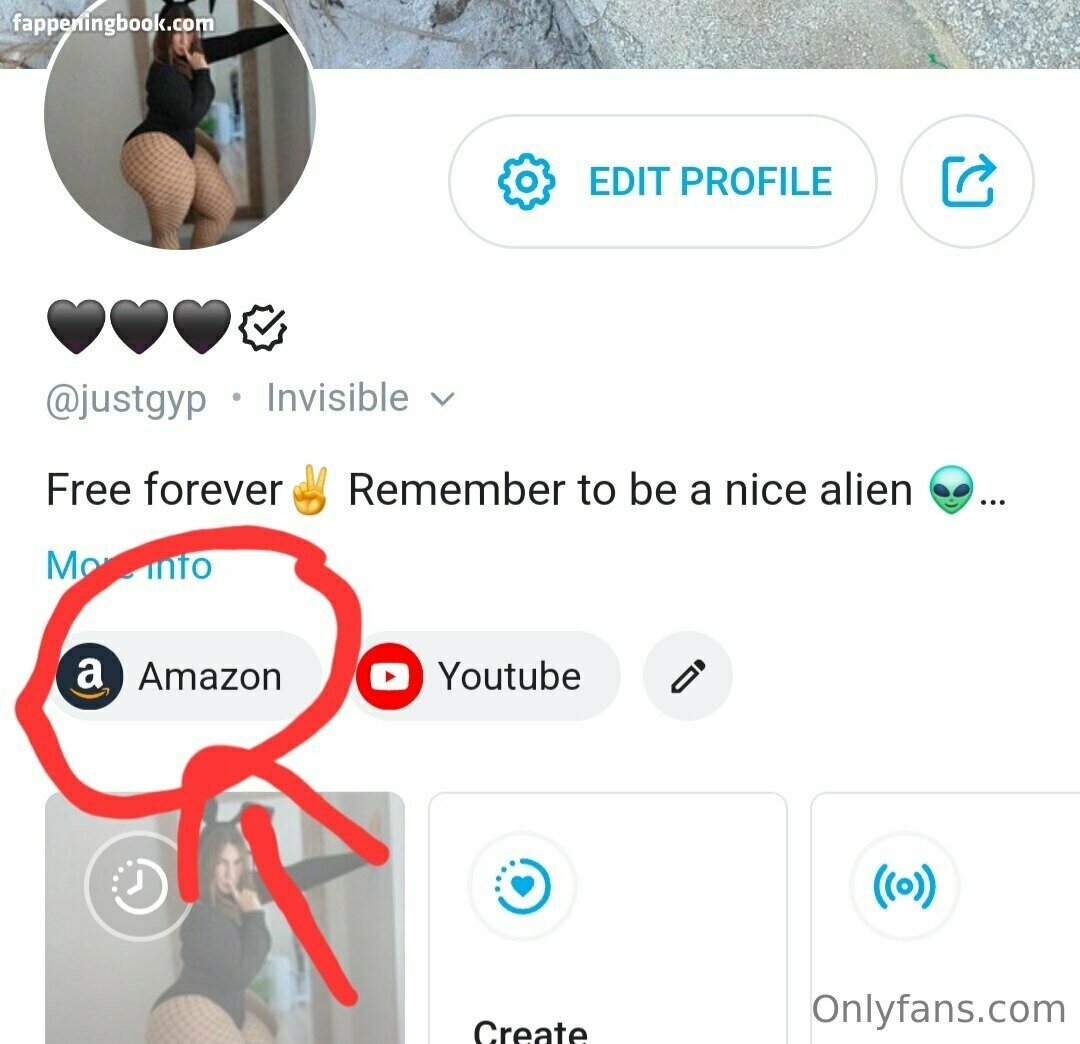Open the Youtube link chip

coord(486,677)
